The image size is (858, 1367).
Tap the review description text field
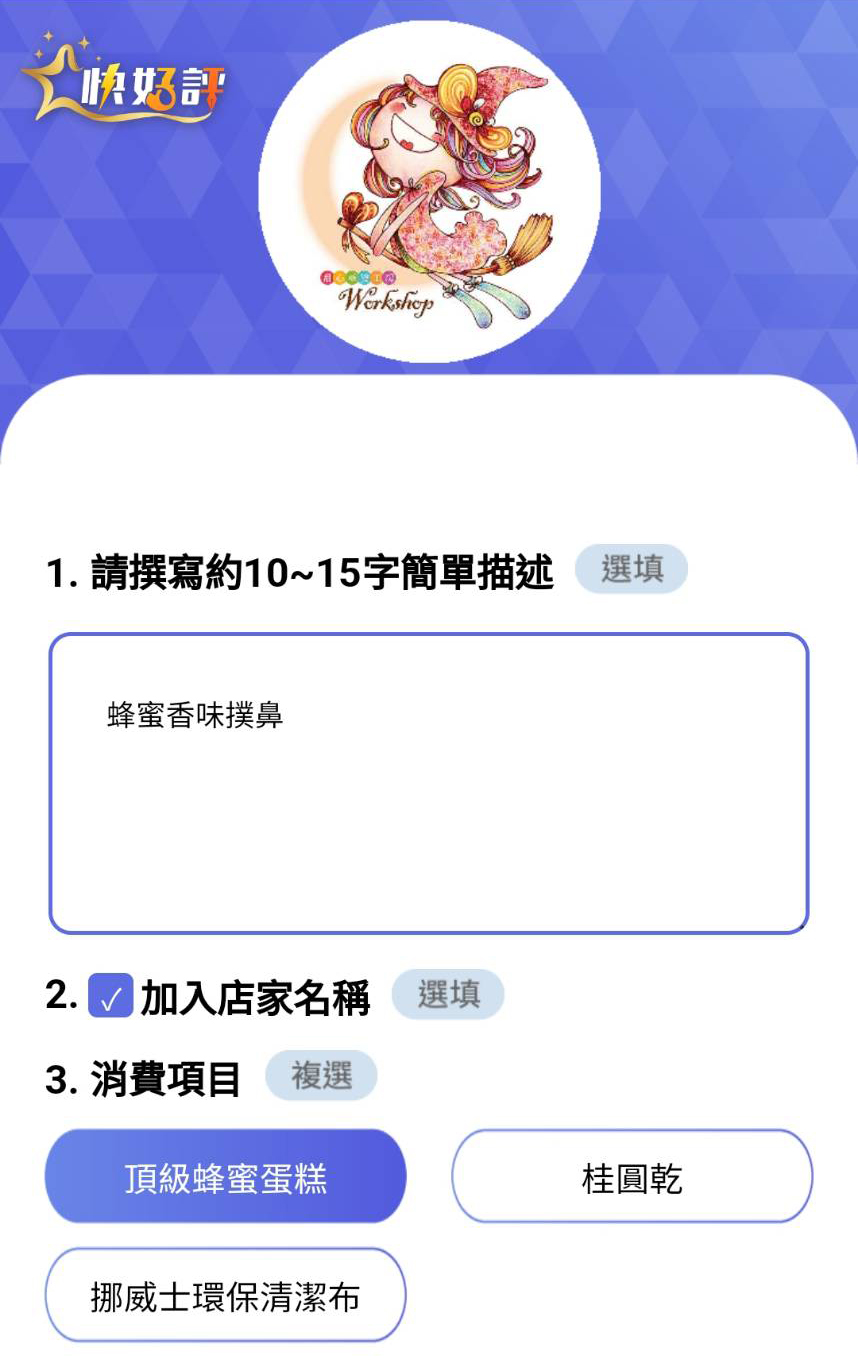pyautogui.click(x=428, y=783)
